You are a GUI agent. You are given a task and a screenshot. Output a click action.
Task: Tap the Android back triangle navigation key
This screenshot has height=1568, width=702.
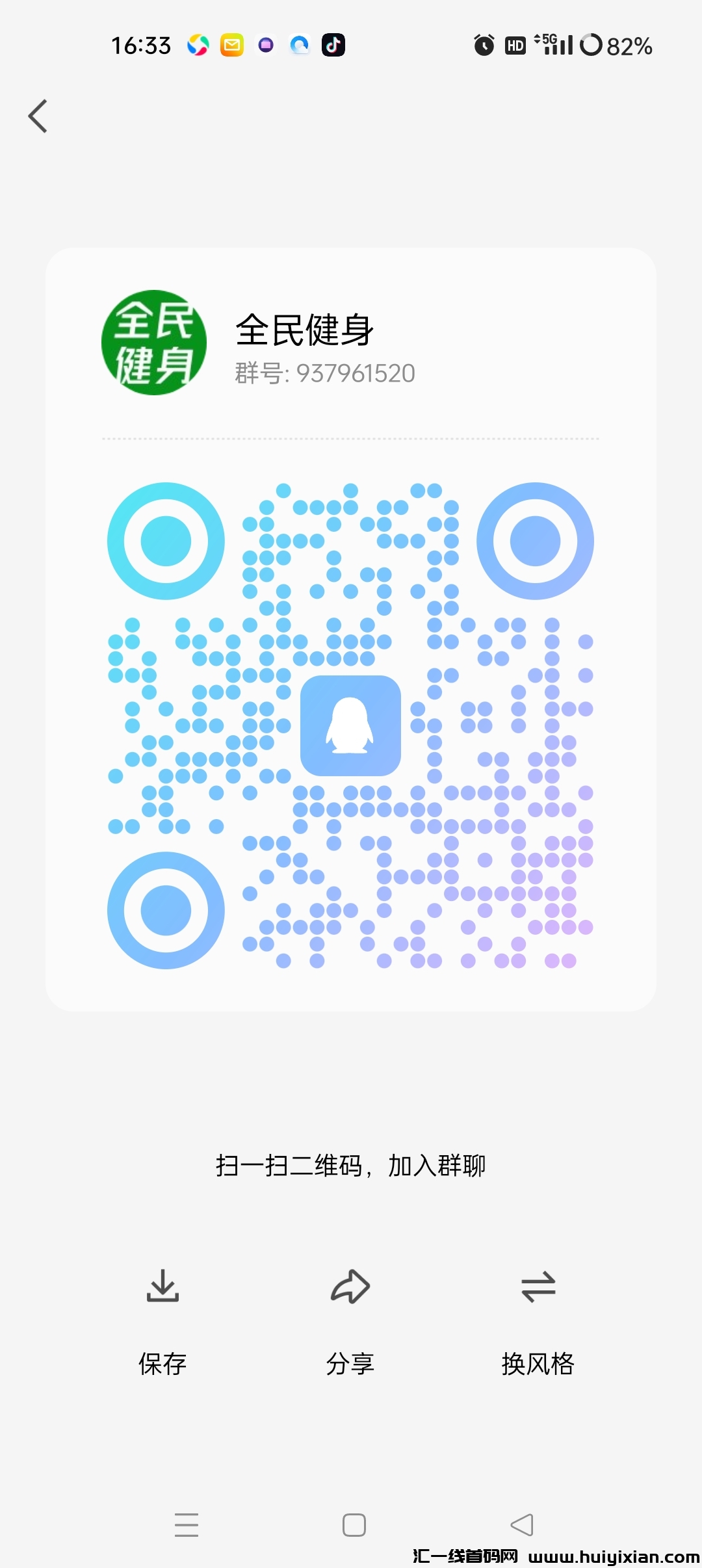point(520,1524)
